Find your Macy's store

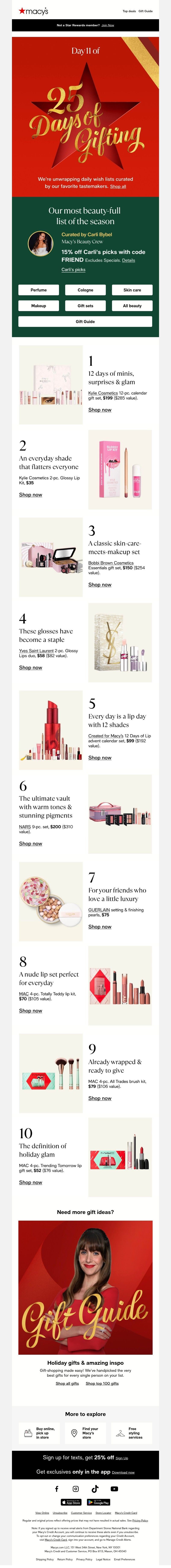point(85,1433)
